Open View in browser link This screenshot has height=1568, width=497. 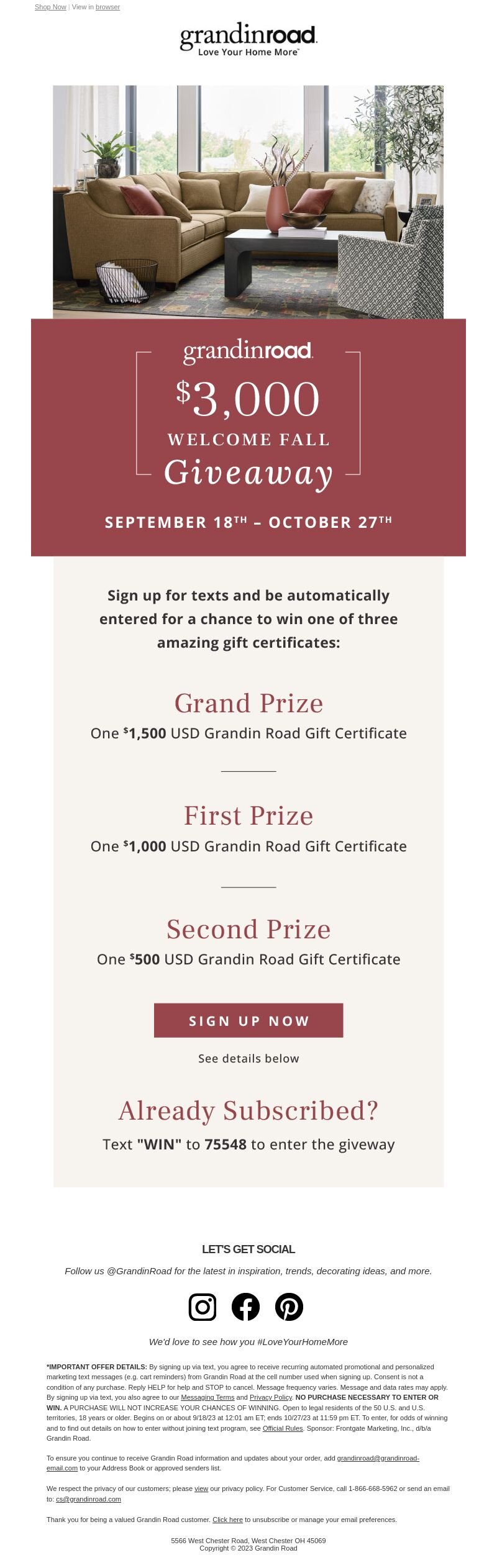[107, 7]
